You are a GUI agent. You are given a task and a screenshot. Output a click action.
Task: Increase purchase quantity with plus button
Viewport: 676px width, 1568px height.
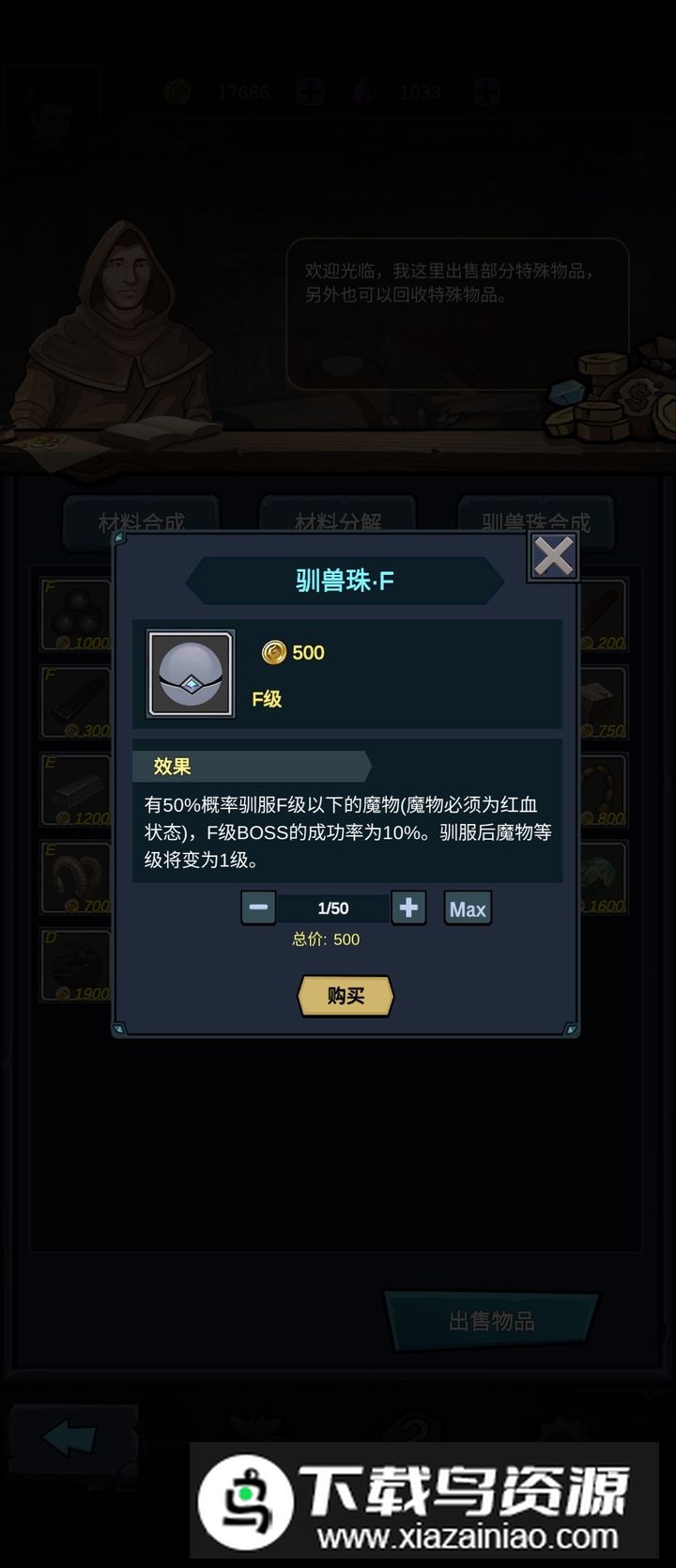coord(408,908)
